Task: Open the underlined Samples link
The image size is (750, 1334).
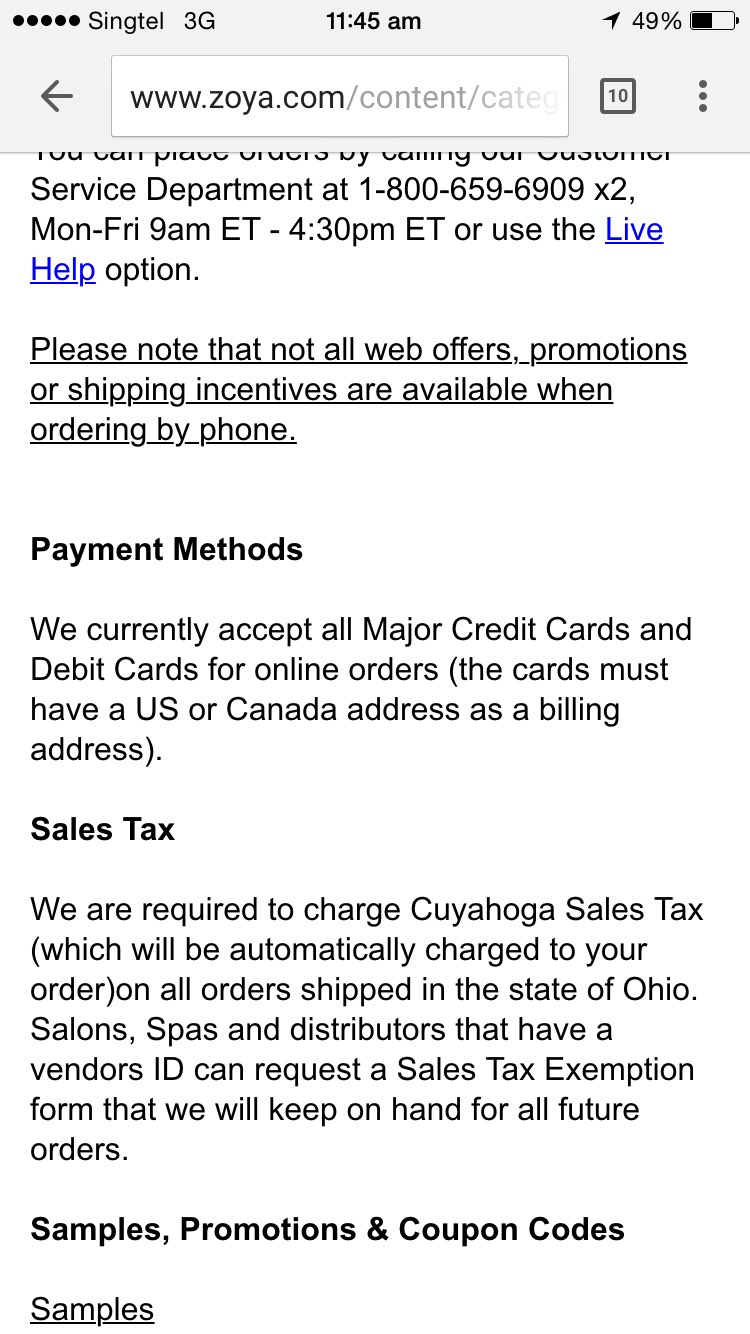Action: tap(92, 1309)
